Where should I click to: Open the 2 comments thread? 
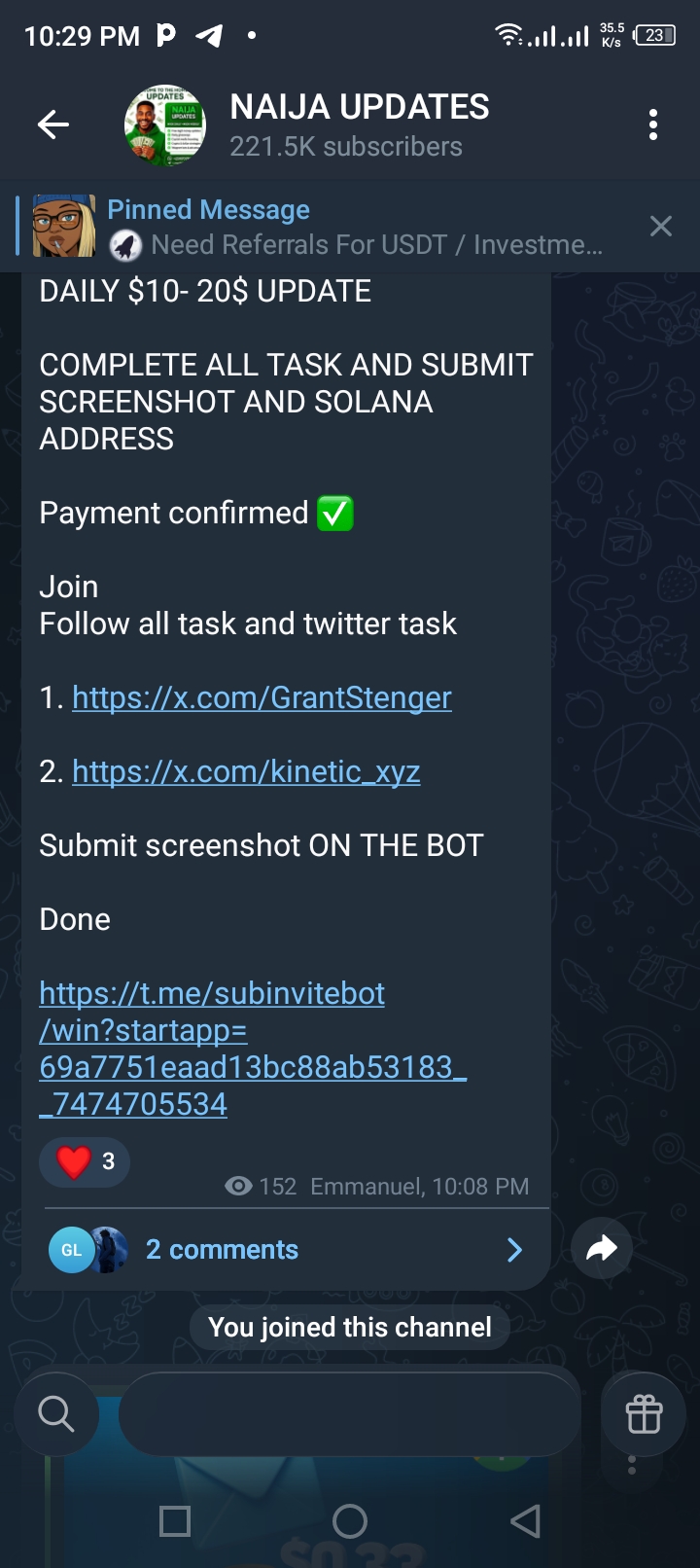click(287, 1250)
